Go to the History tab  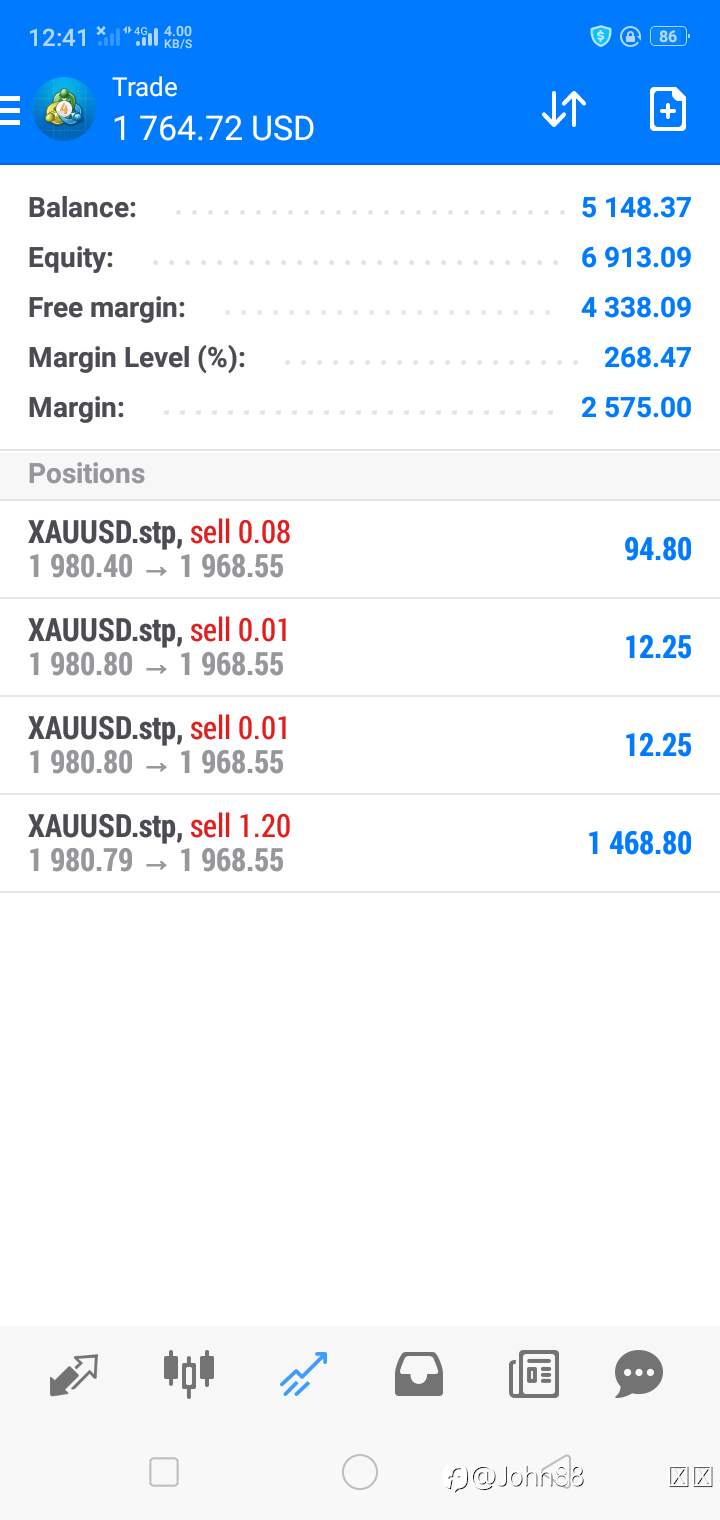[x=419, y=1374]
